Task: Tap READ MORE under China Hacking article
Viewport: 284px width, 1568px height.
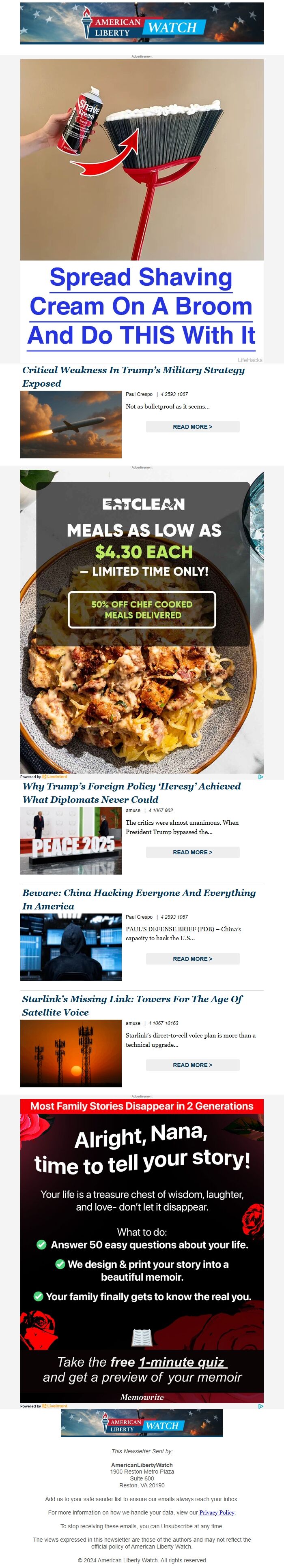Action: (x=193, y=959)
